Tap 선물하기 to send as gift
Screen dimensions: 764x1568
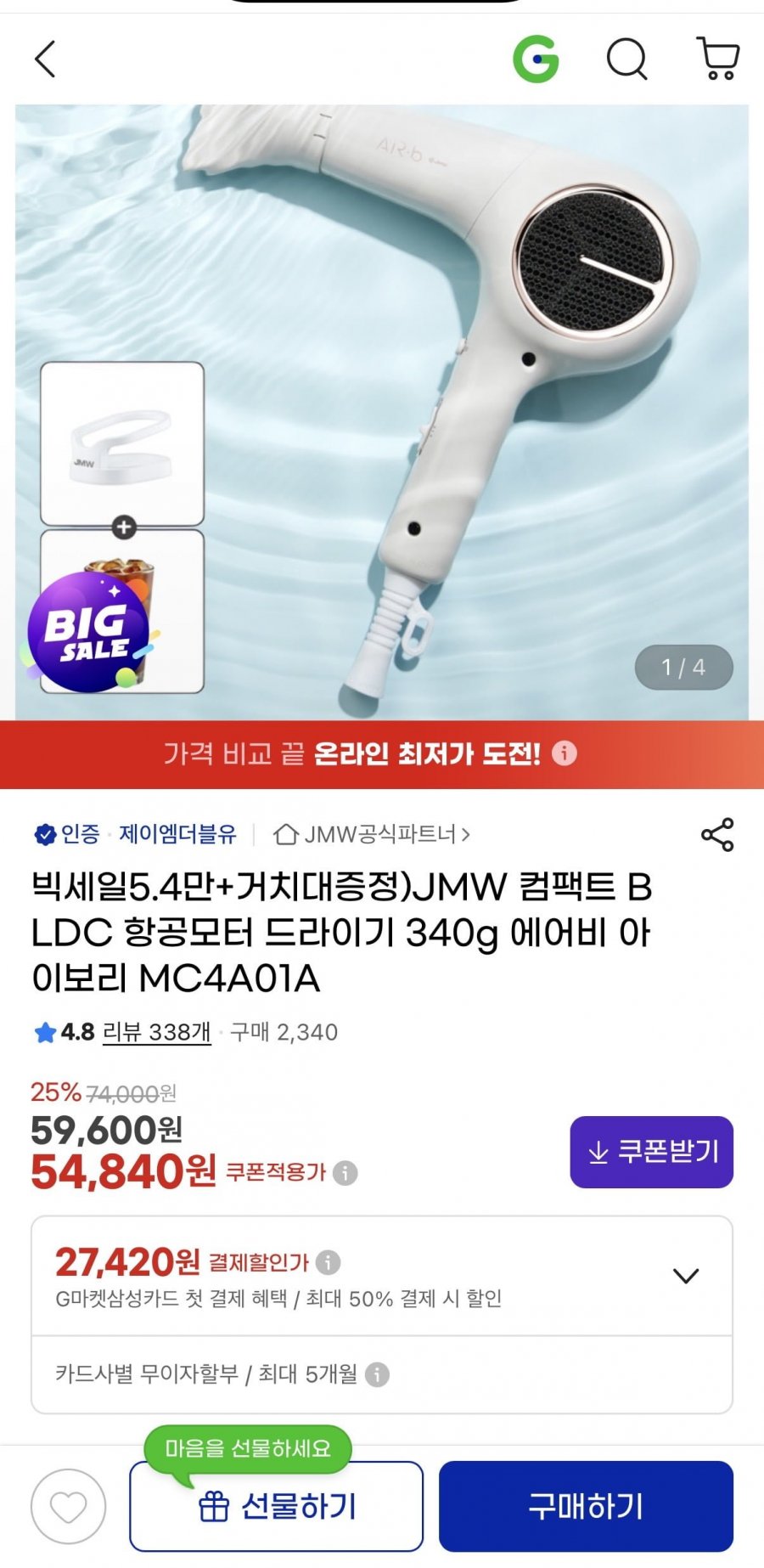tap(276, 1507)
